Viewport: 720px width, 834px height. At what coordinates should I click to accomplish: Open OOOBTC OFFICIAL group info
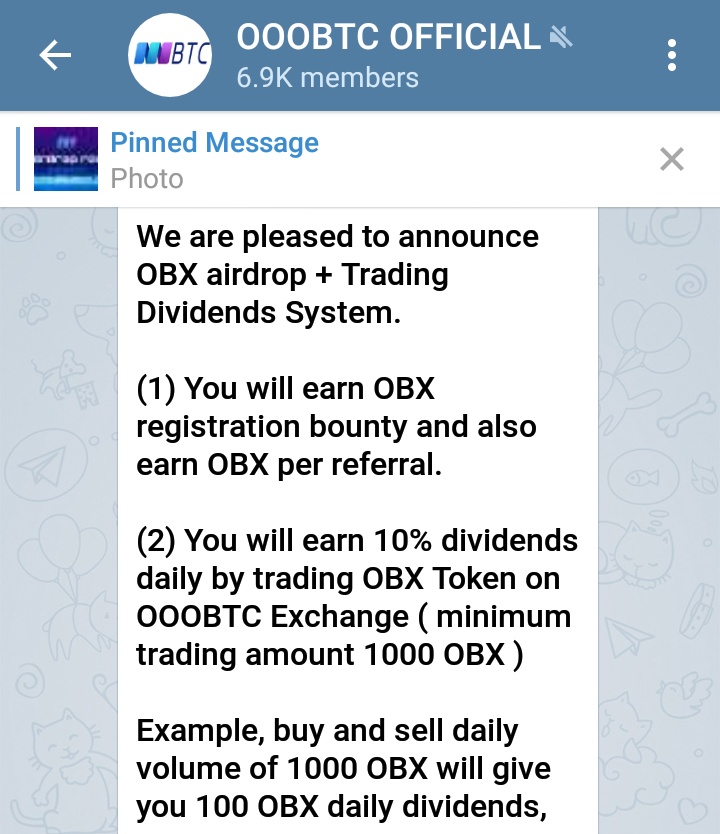pos(388,56)
